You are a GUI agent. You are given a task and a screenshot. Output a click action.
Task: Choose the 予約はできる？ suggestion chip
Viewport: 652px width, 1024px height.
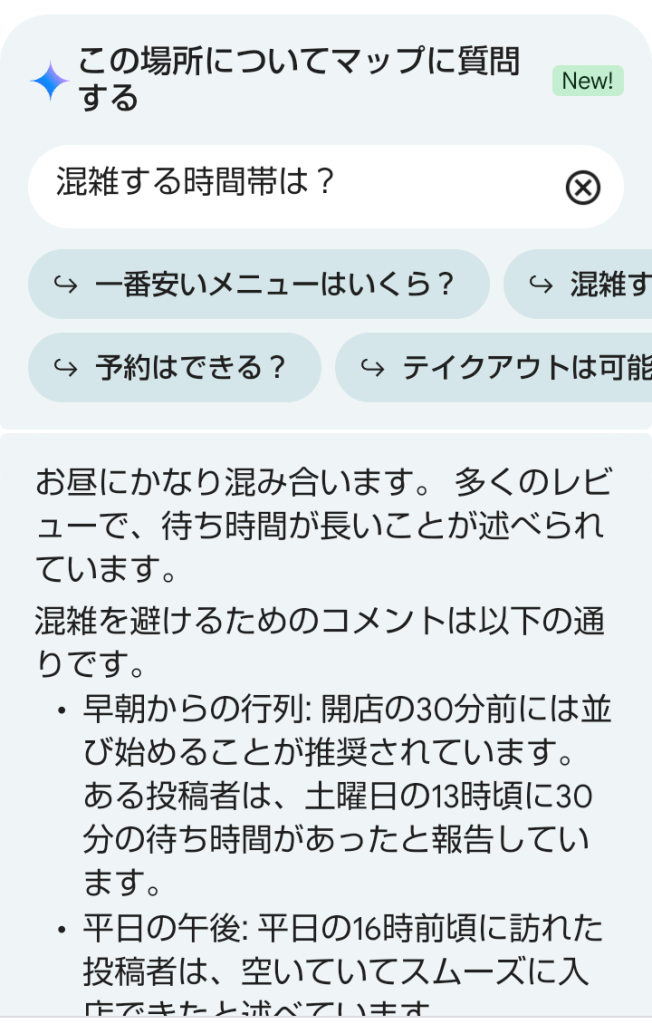(175, 368)
